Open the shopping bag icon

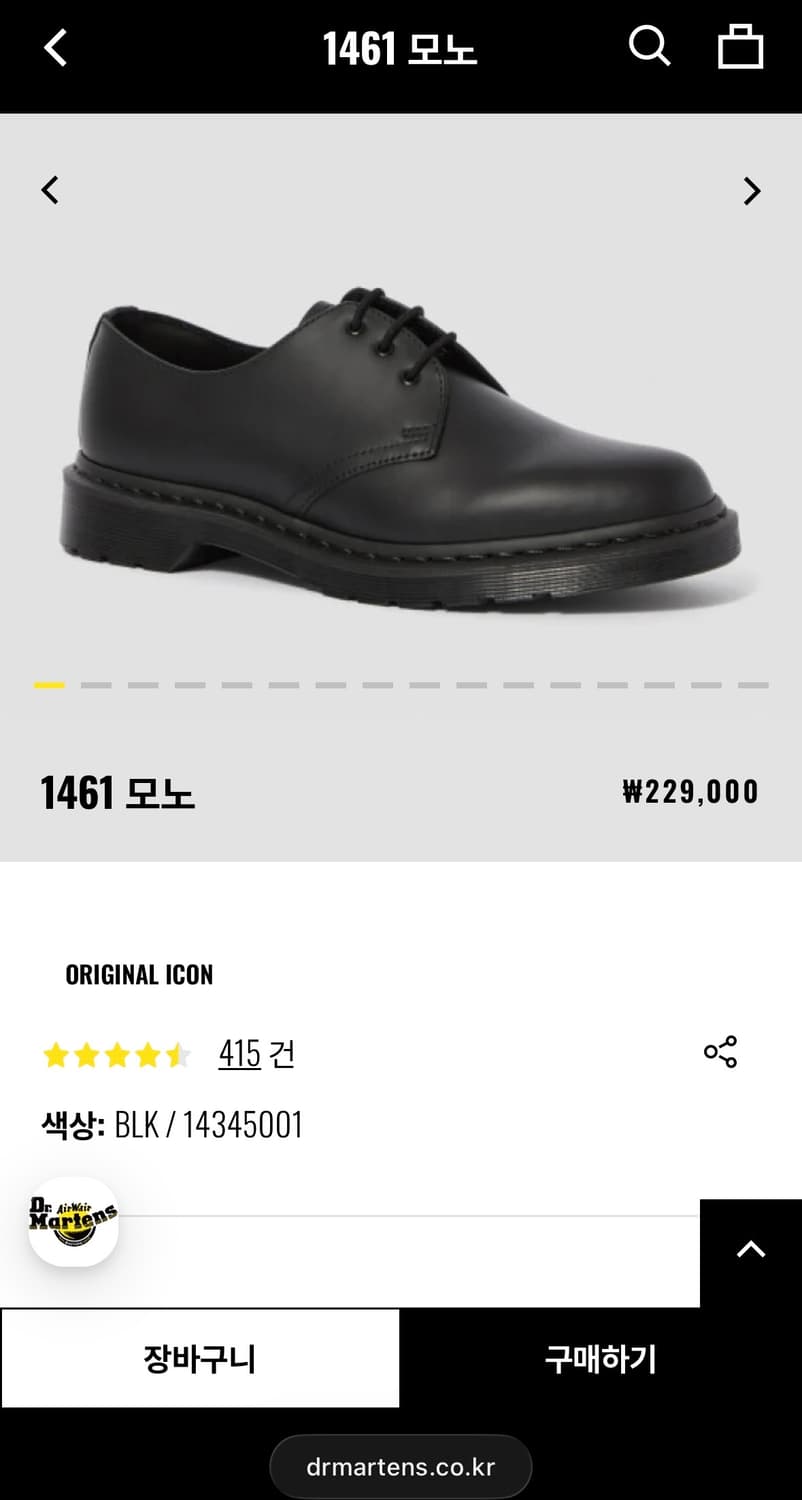pyautogui.click(x=740, y=45)
